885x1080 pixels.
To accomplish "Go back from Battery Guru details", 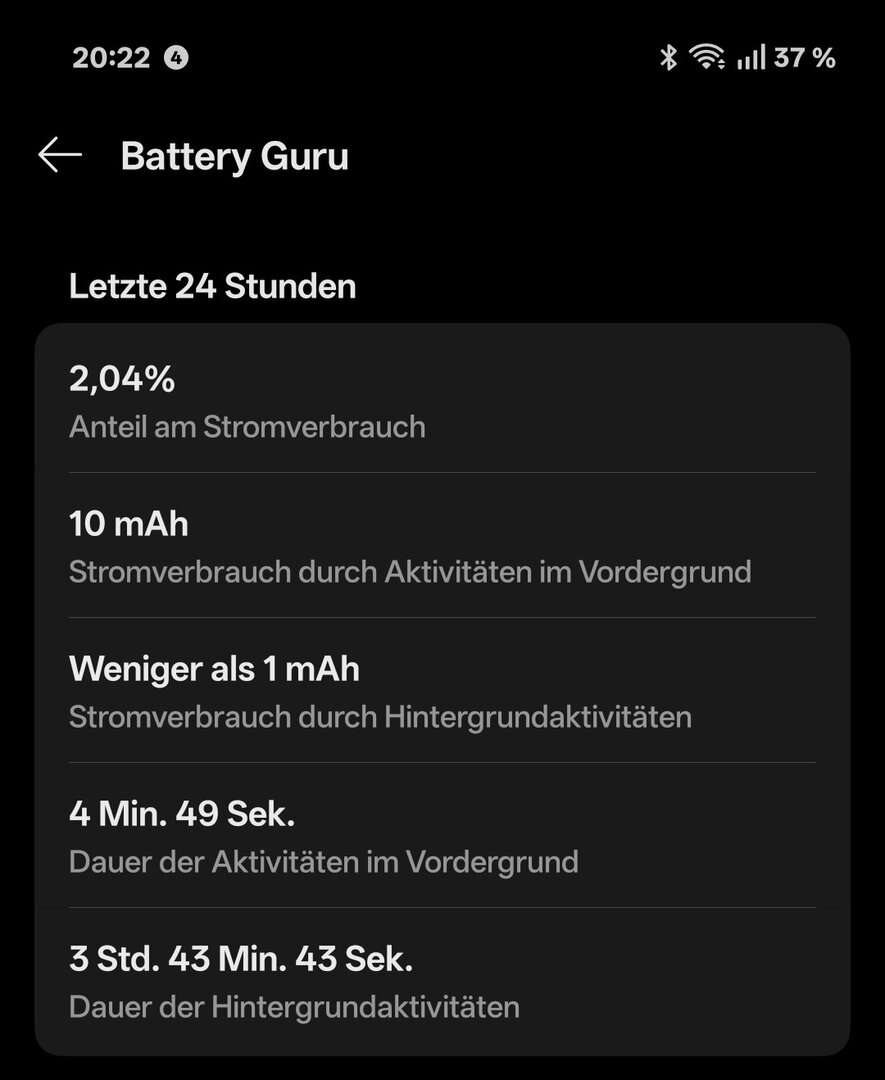I will click(60, 155).
